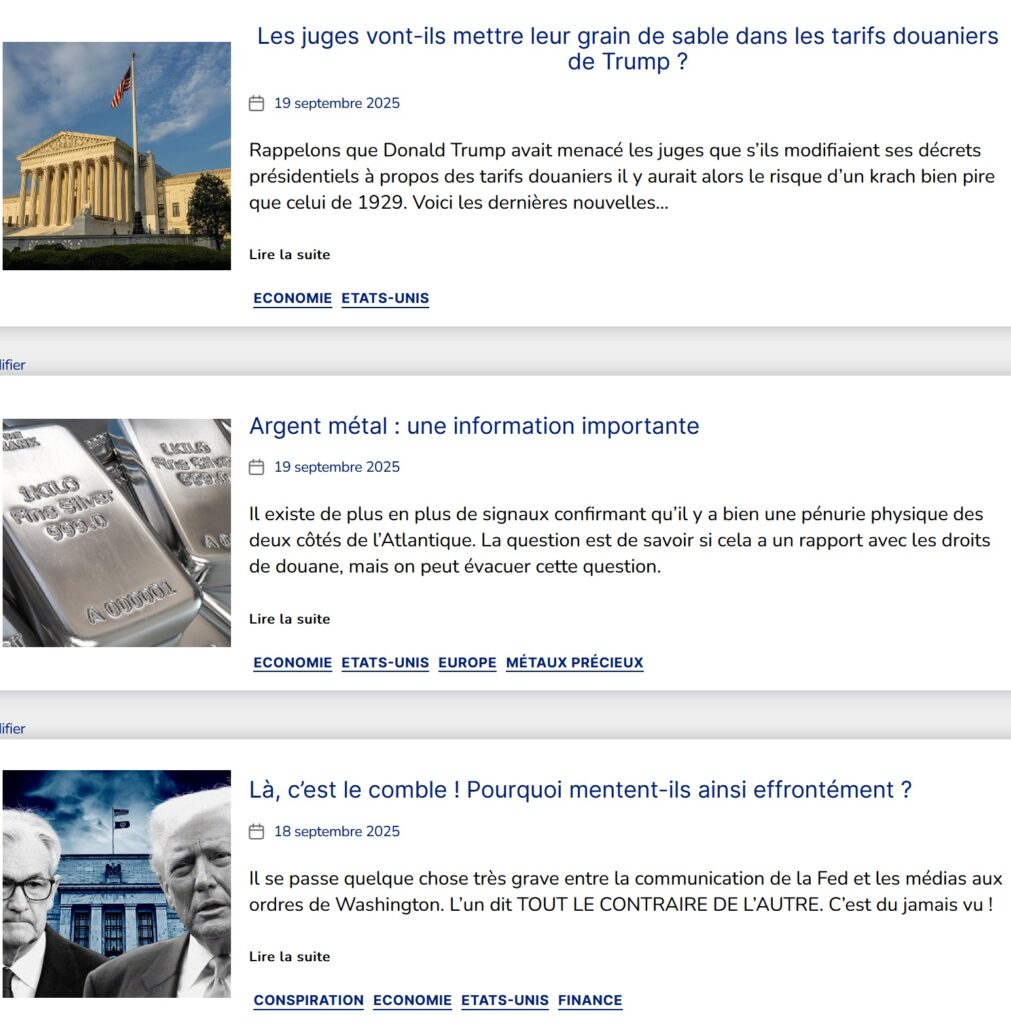Open ETATS-UNIS tag under the tariffs article
Viewport: 1011px width, 1024px height.
pos(385,298)
